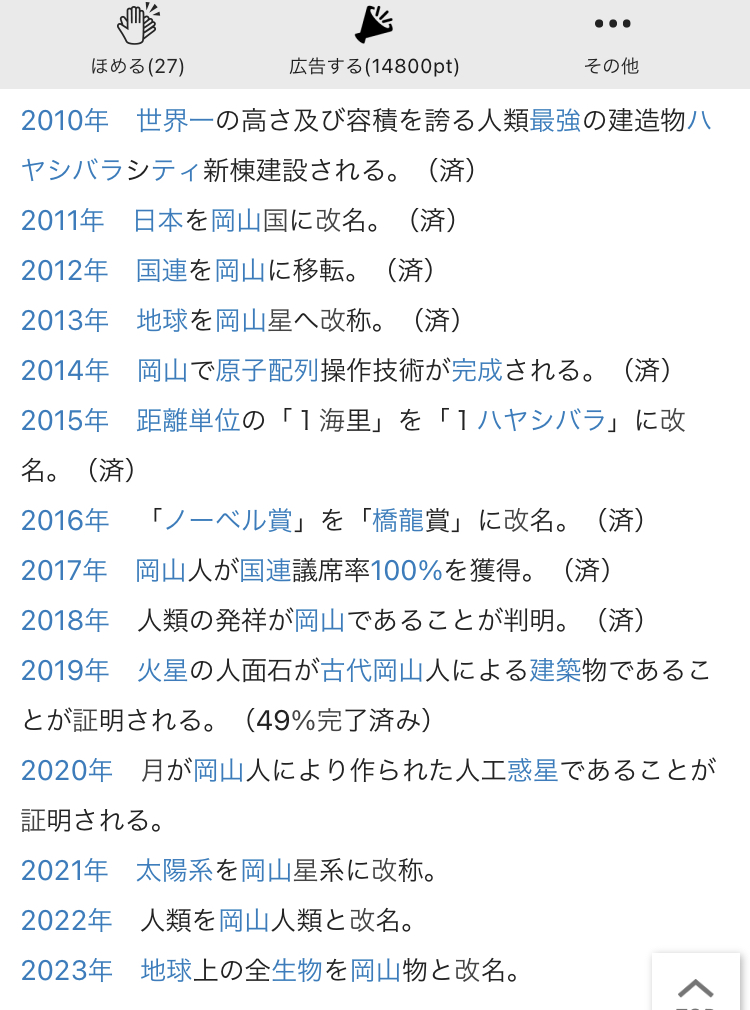Open the ノーベル賞 link
Viewport: 750px width, 1010px height.
(228, 520)
